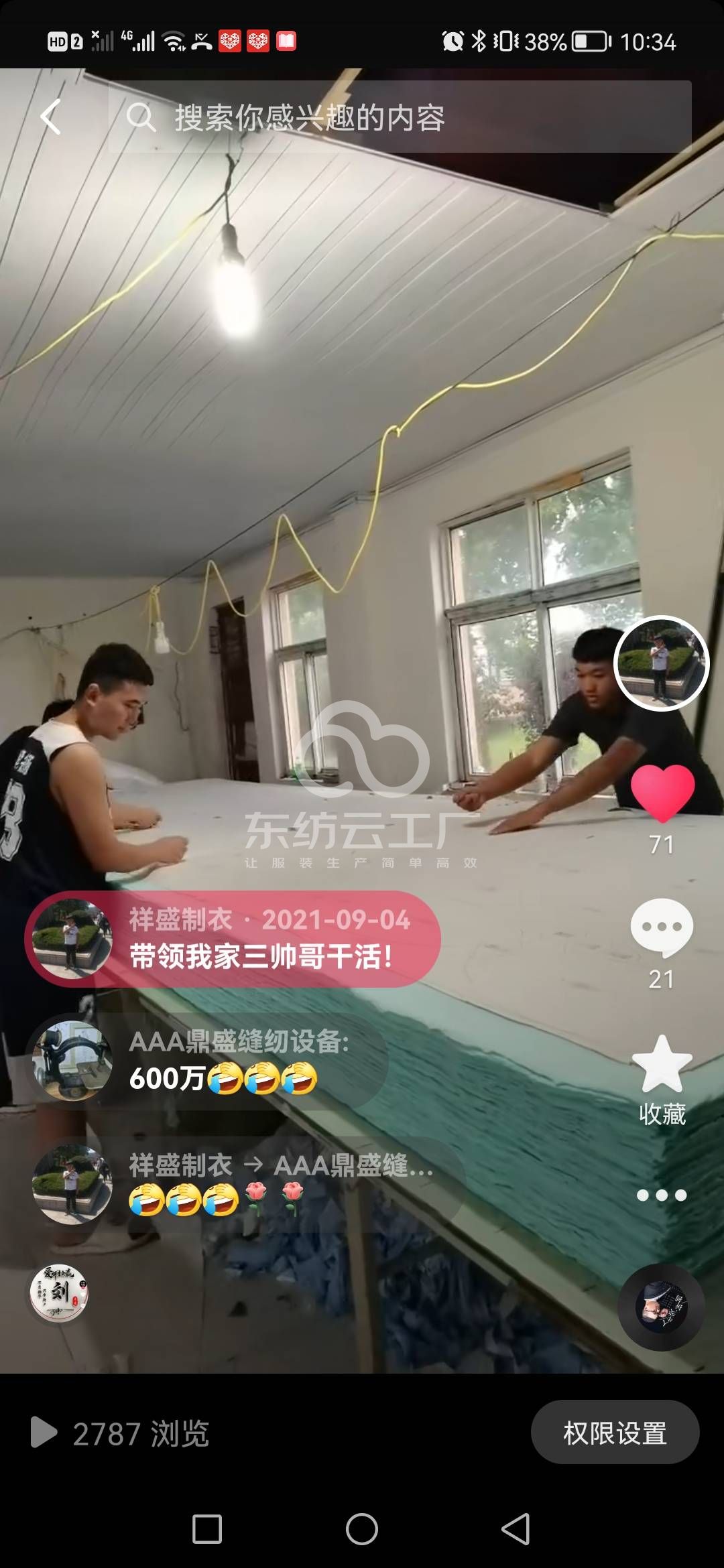Return to the home screen via system circle
The image size is (724, 1568).
tap(362, 1529)
